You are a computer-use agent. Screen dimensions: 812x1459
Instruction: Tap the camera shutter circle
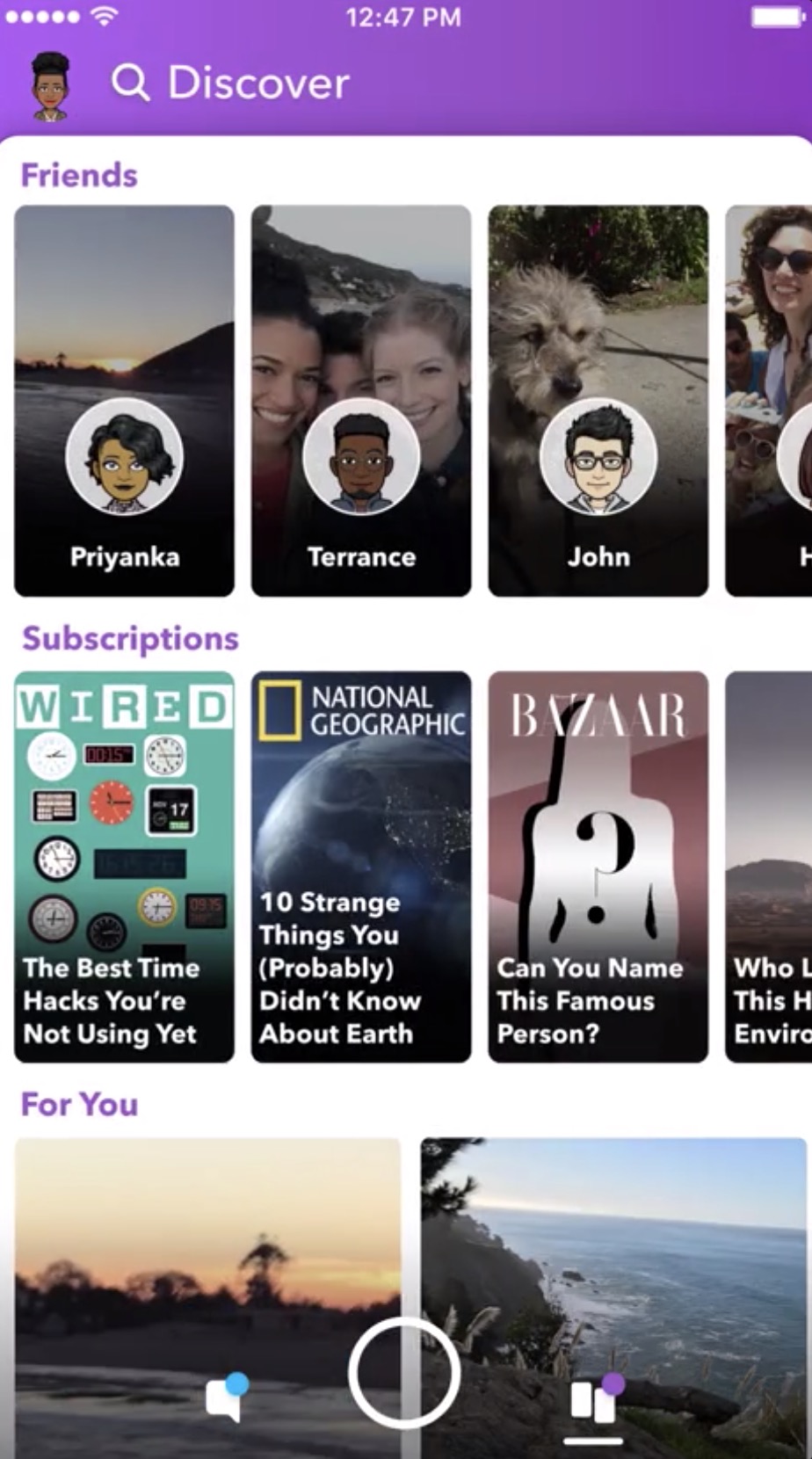404,1372
